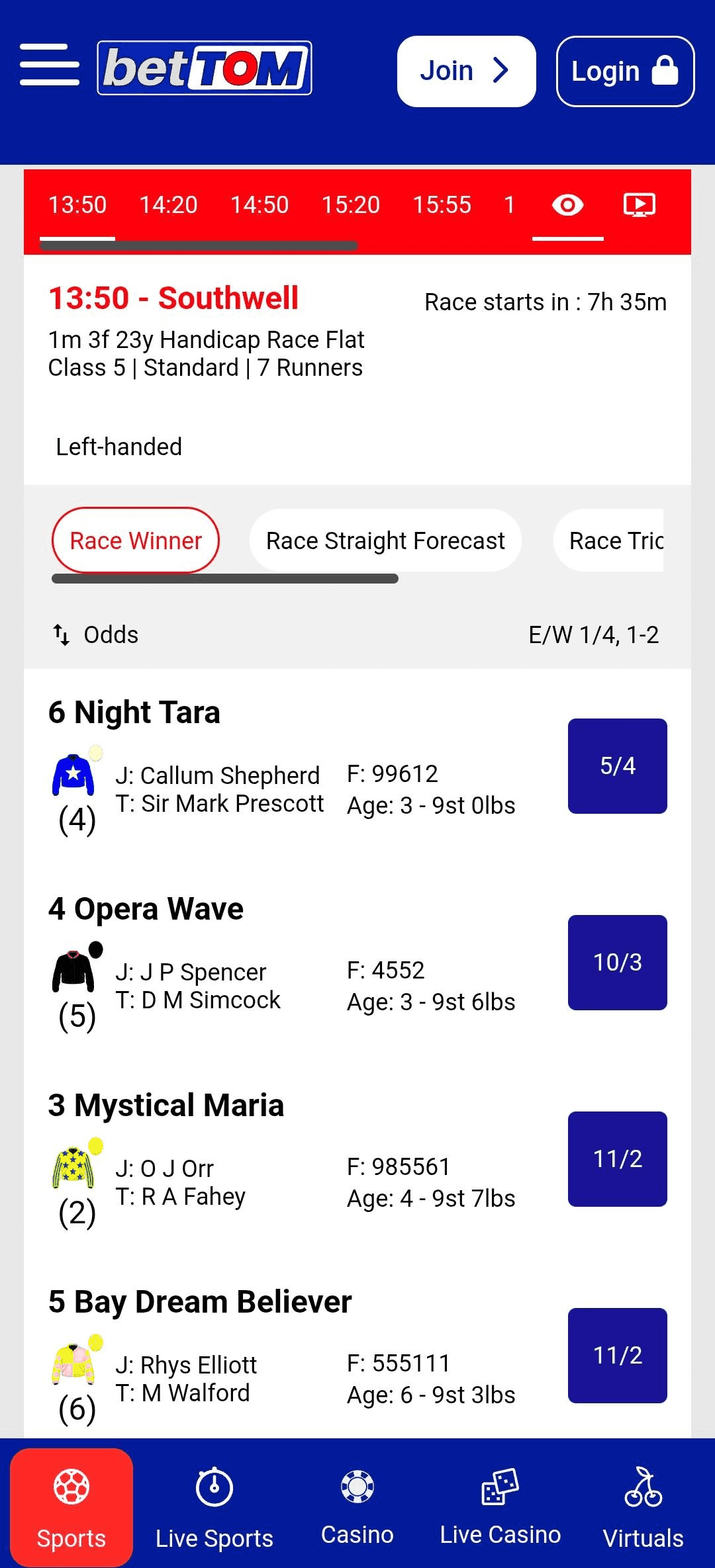Add Opera Wave 10/3 odds to betslip
Screen dimensions: 715x1568
[617, 962]
